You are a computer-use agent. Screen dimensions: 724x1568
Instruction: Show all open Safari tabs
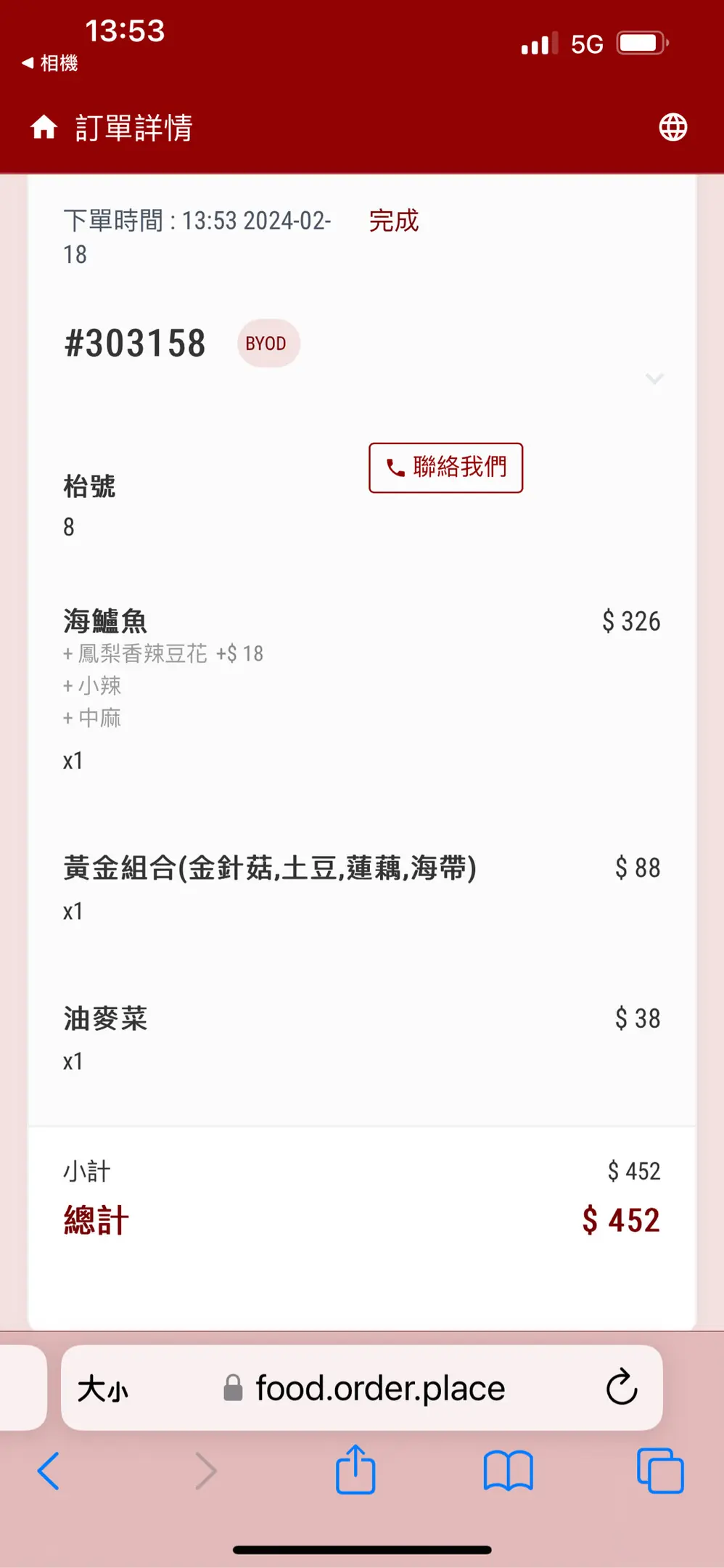coord(659,1471)
